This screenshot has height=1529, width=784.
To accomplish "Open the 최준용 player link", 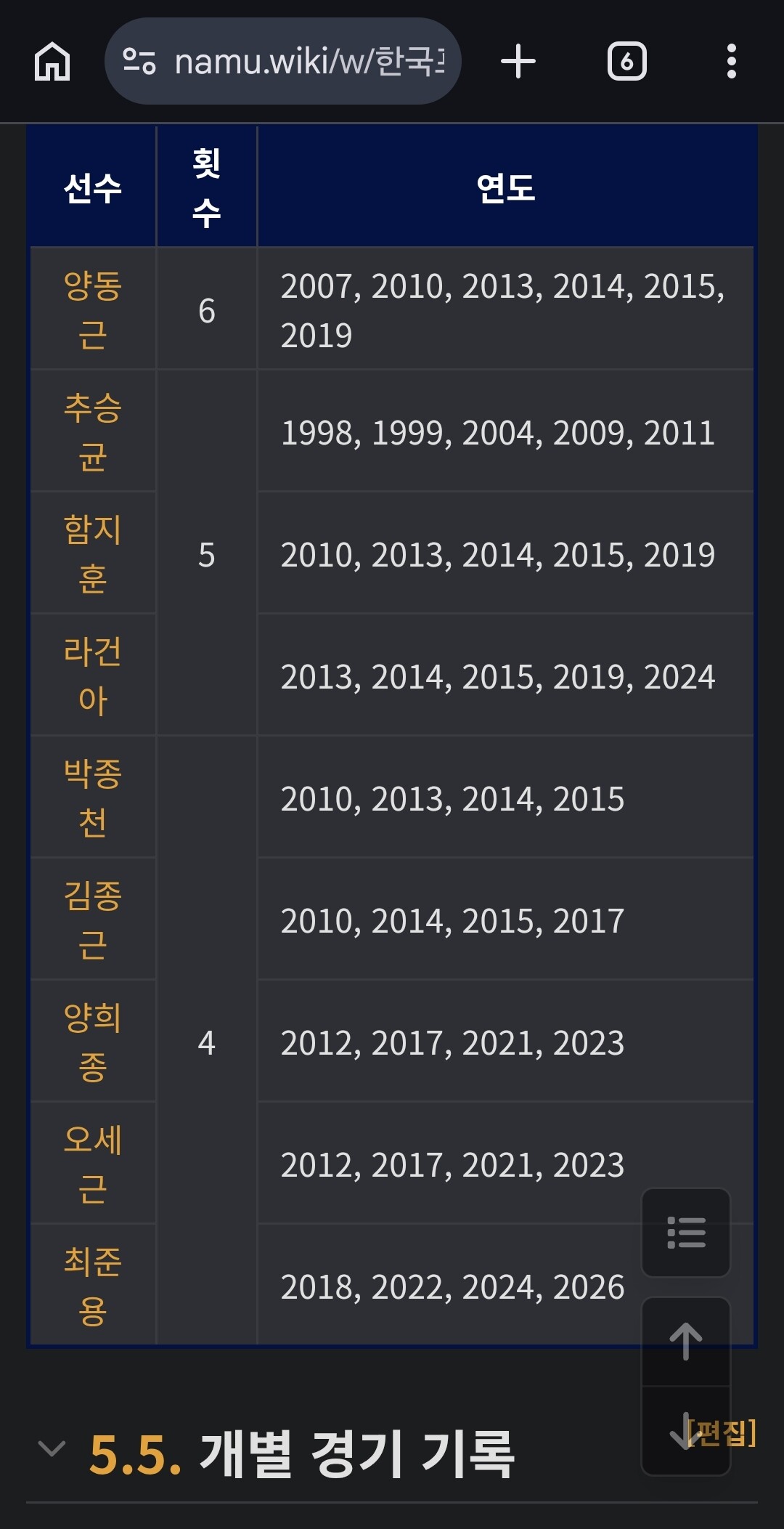I will [93, 1286].
